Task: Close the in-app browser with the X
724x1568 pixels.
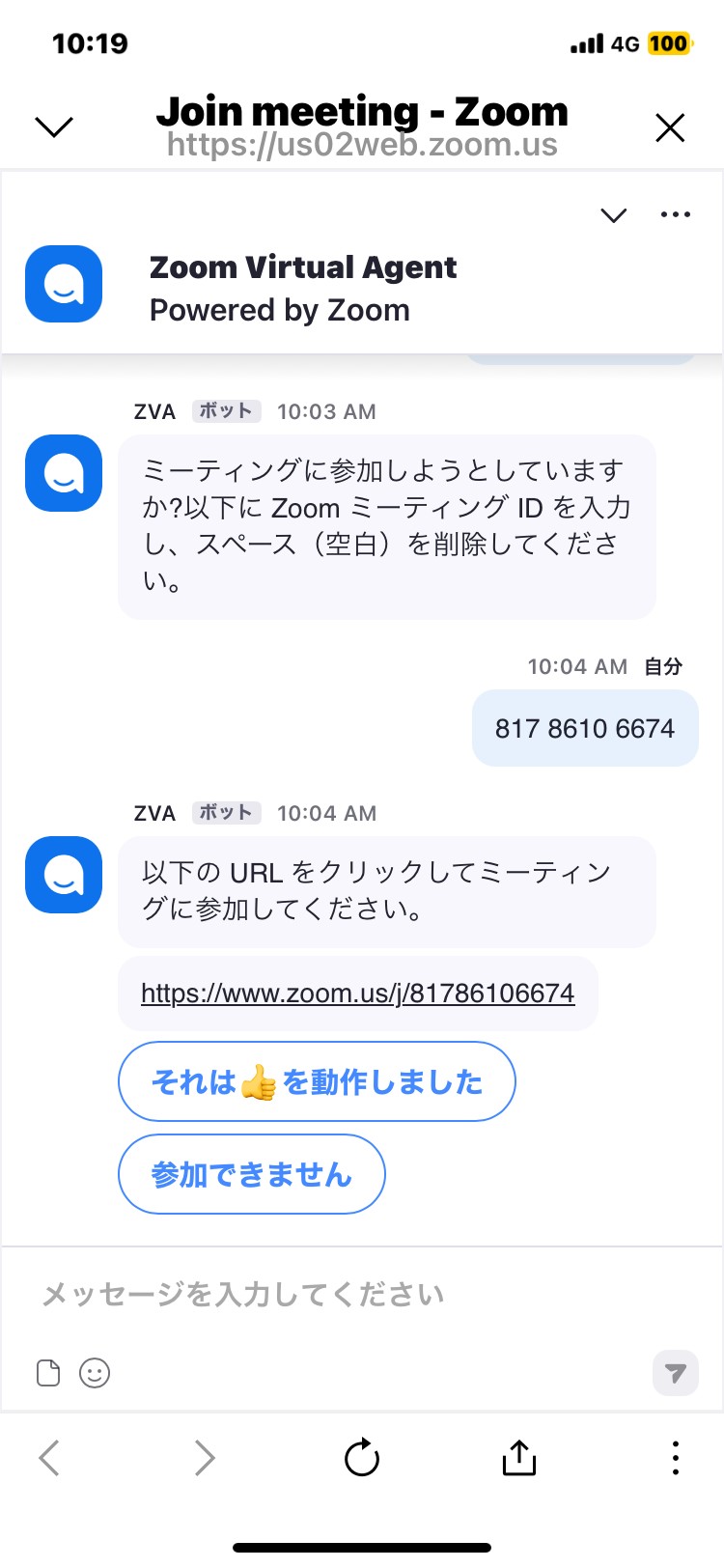Action: pyautogui.click(x=670, y=127)
